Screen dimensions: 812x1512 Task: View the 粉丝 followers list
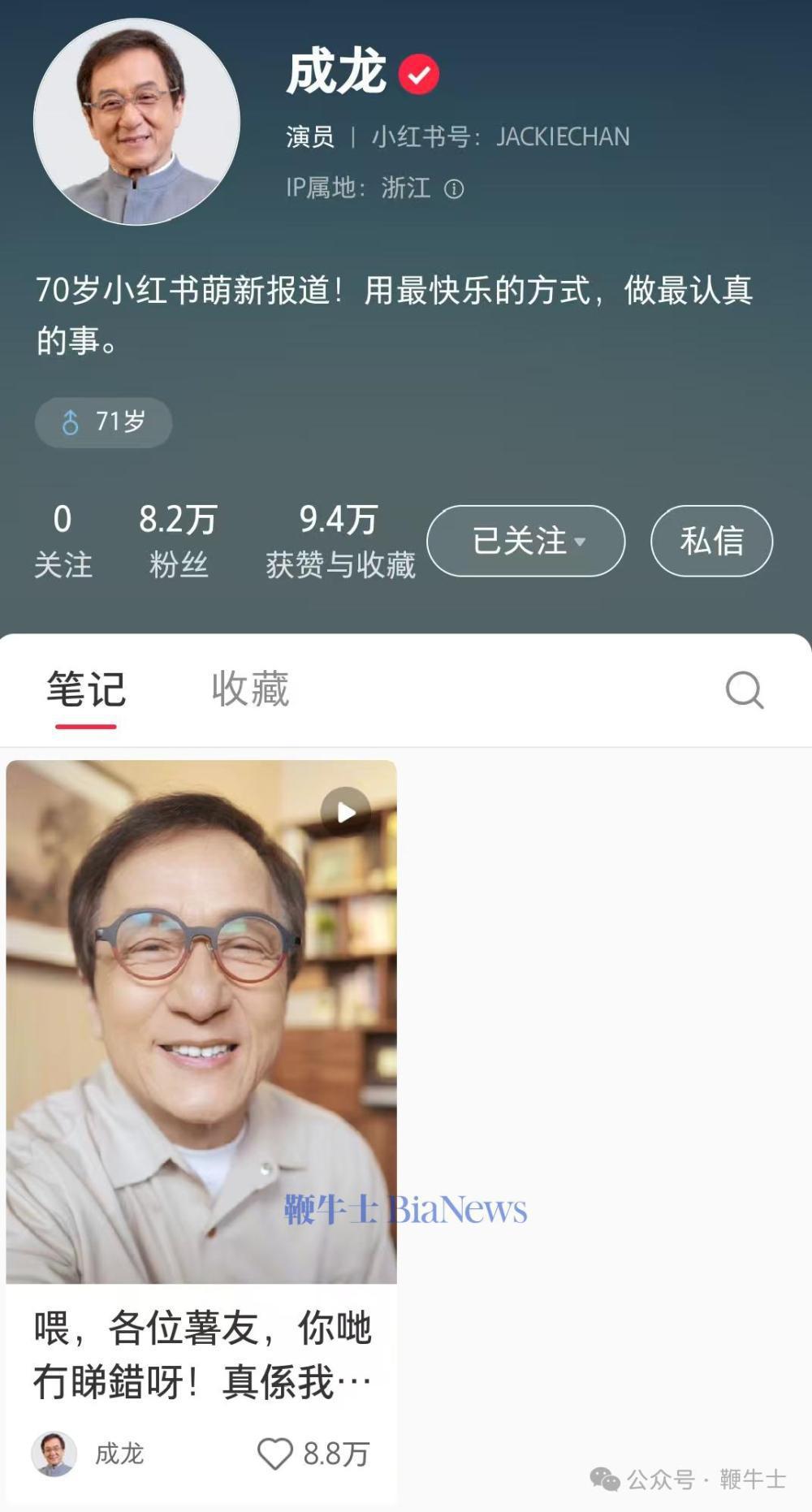178,540
